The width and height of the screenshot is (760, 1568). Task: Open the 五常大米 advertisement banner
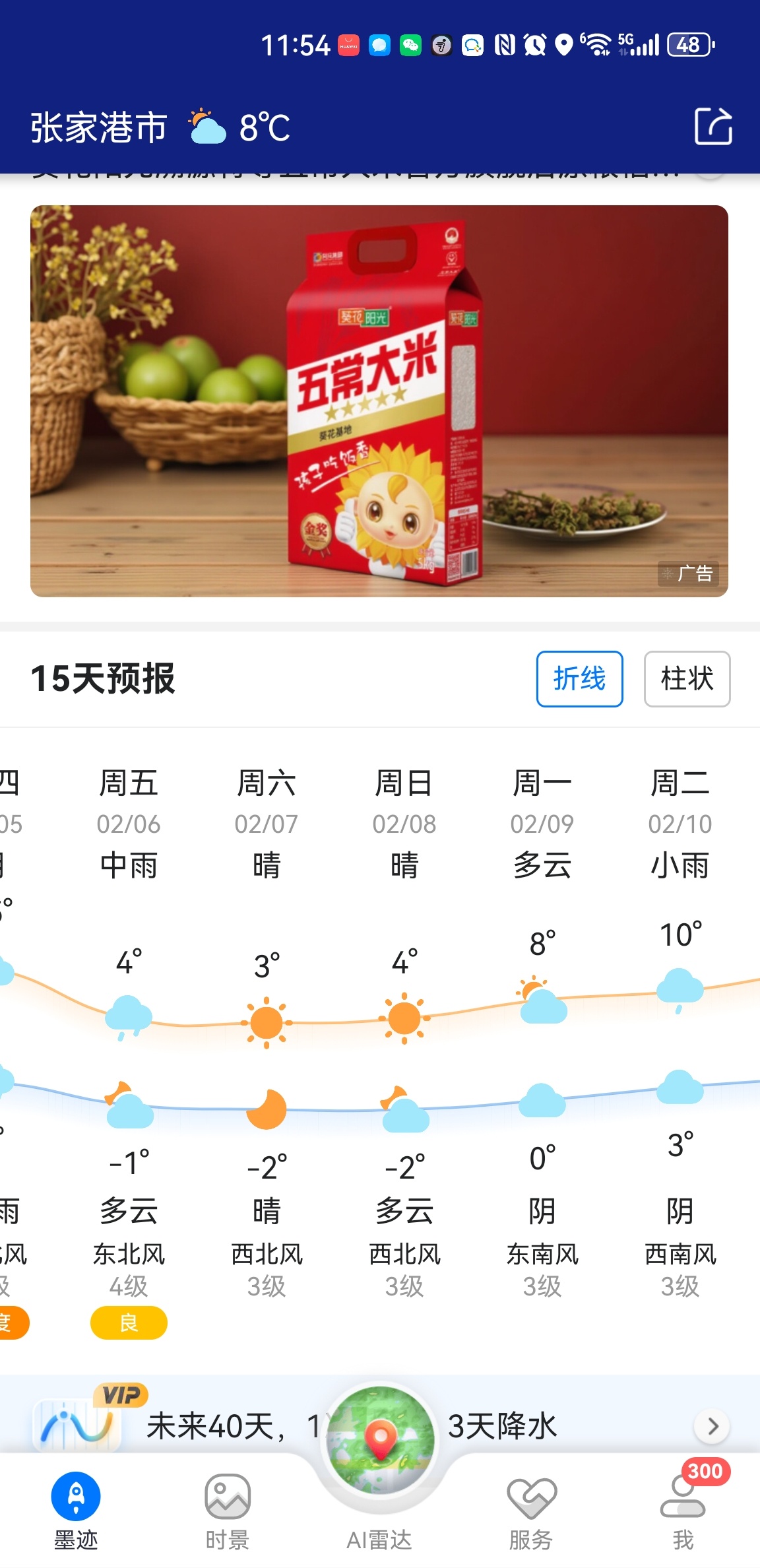(x=379, y=401)
